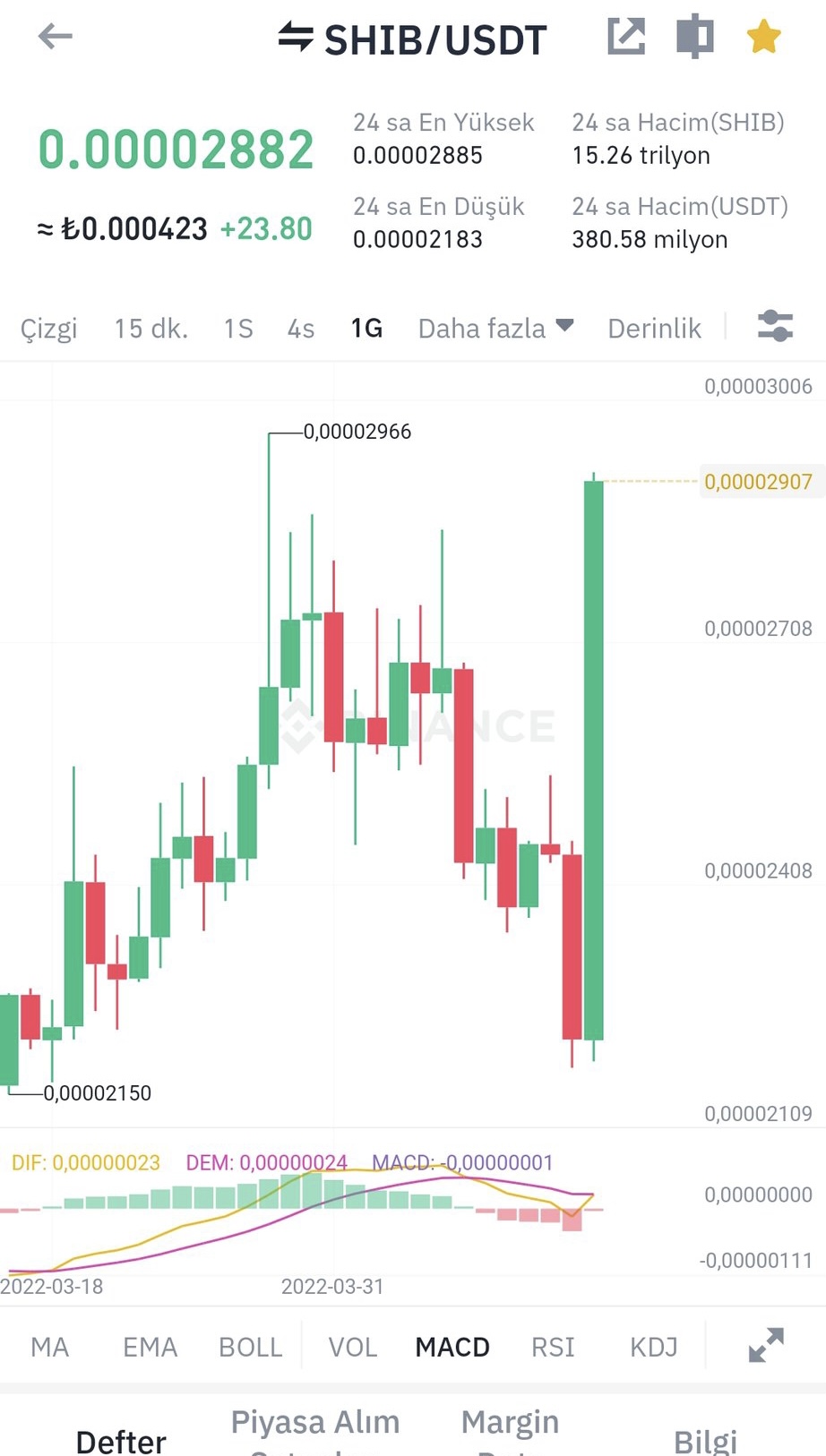Viewport: 826px width, 1456px height.
Task: Select the 1G timeframe
Action: point(366,329)
